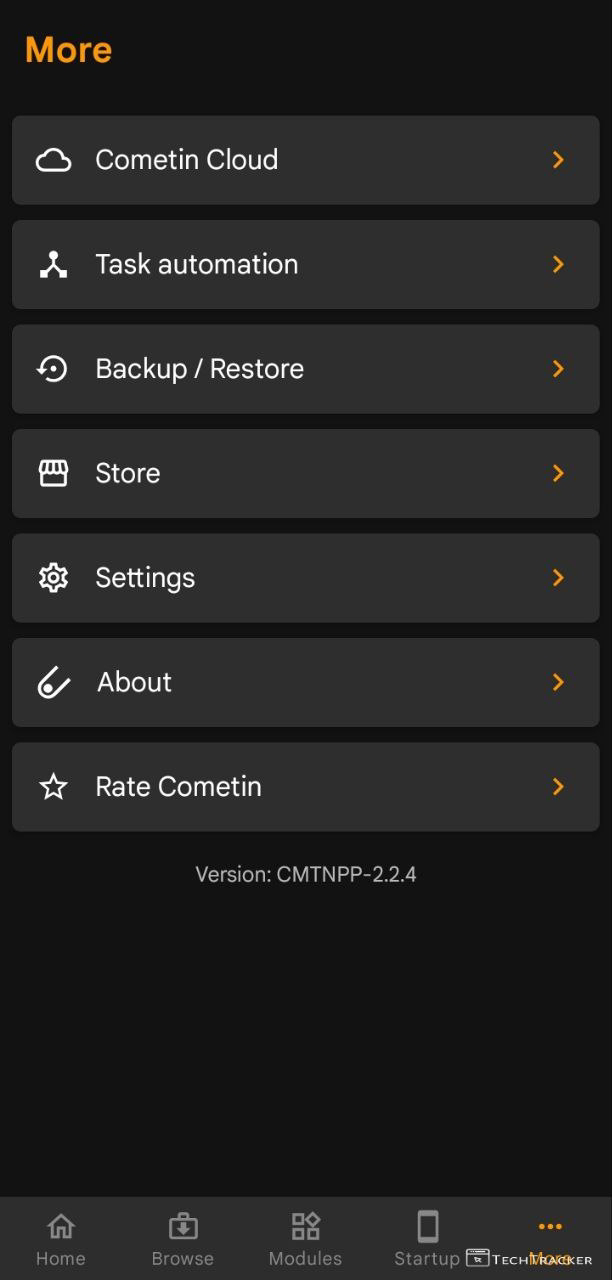612x1280 pixels.
Task: Switch to the Home tab
Action: (61, 1238)
